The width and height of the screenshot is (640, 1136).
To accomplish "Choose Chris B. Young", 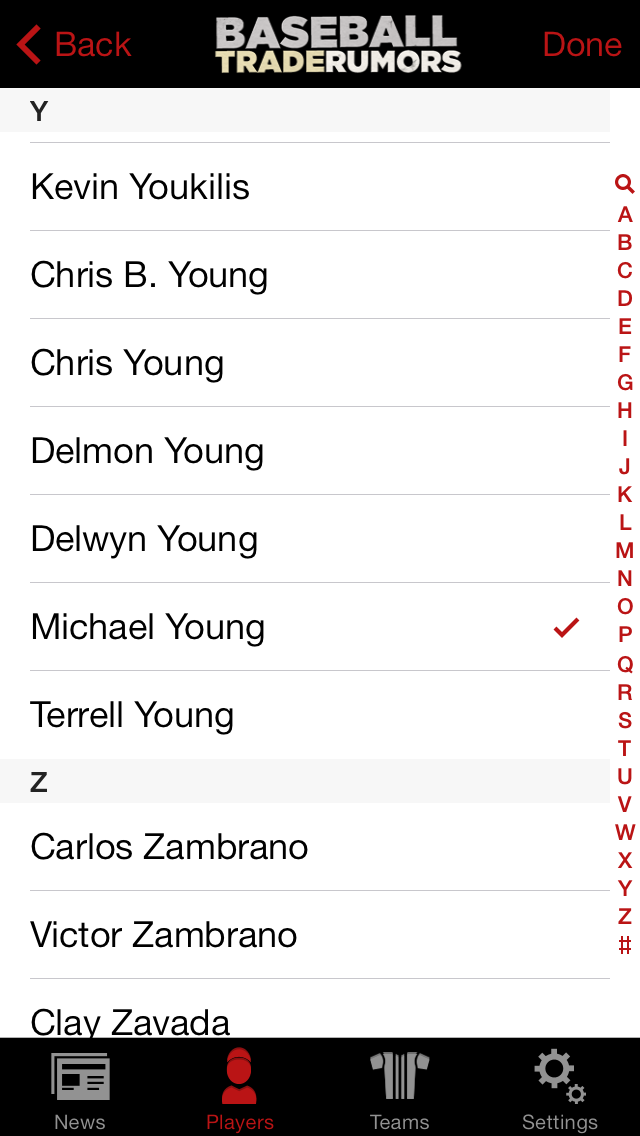I will tap(305, 275).
